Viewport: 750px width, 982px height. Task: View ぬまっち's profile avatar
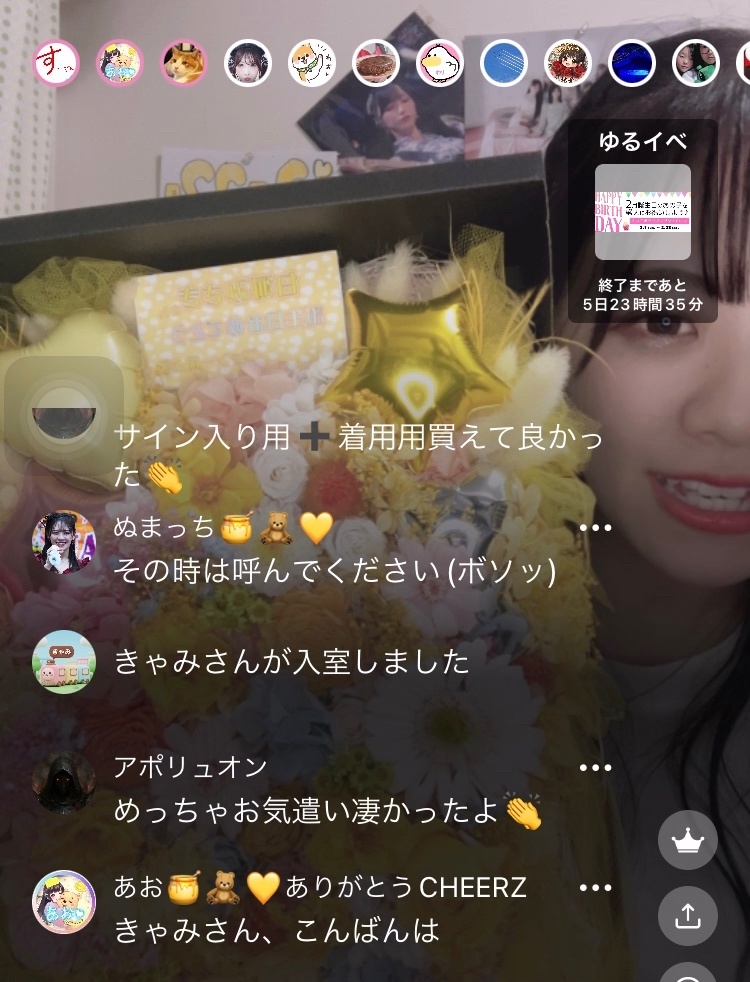[x=64, y=542]
